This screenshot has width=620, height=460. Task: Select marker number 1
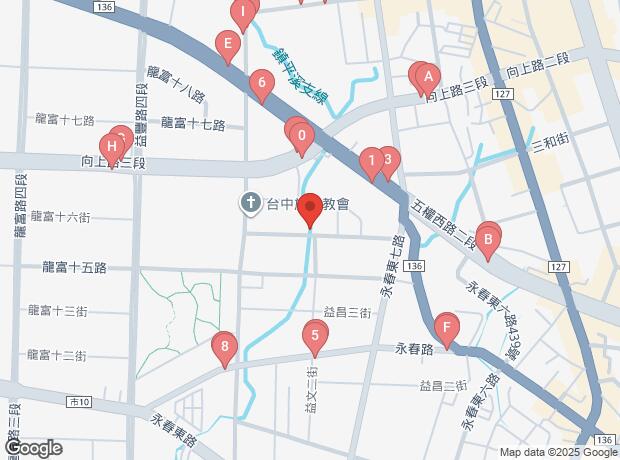click(371, 160)
